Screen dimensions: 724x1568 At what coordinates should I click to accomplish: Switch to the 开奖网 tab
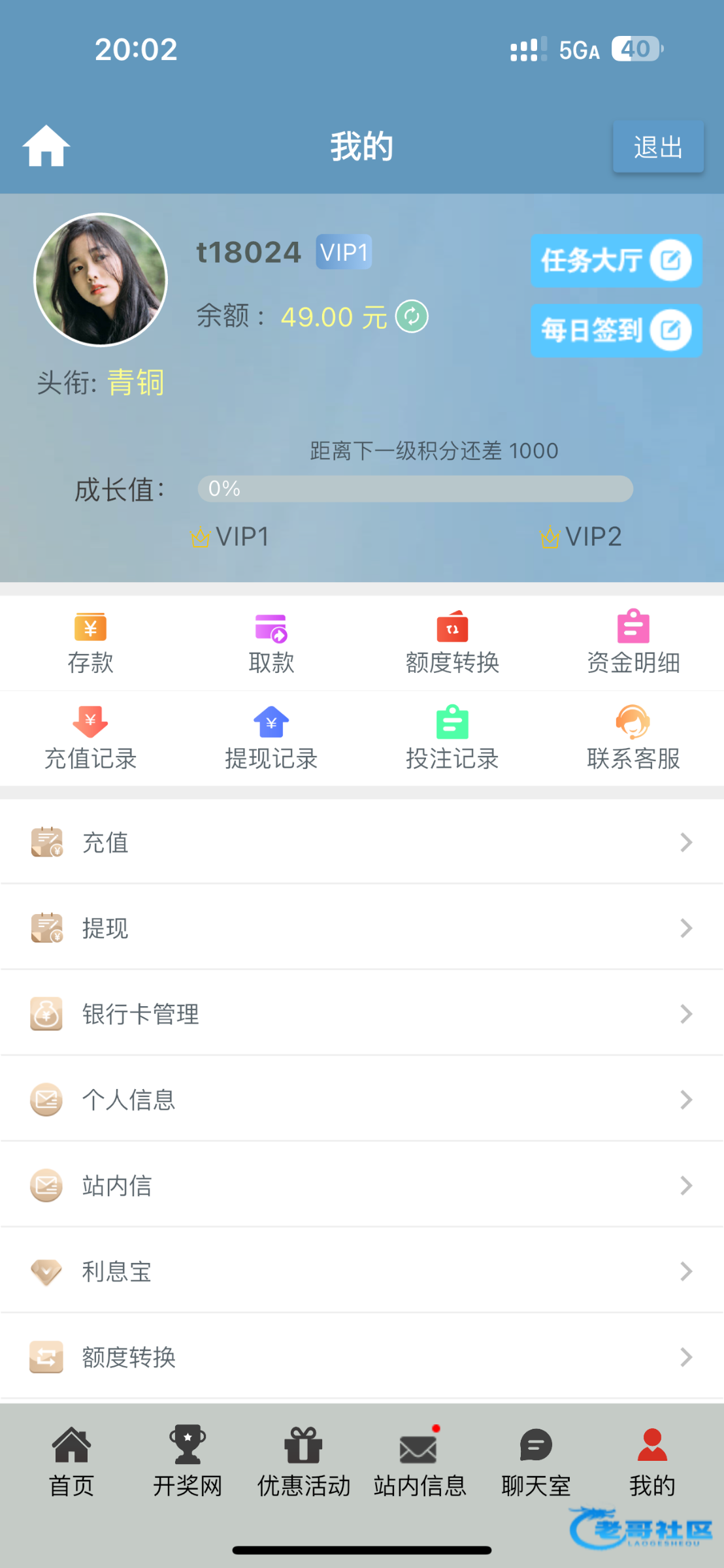(188, 1462)
